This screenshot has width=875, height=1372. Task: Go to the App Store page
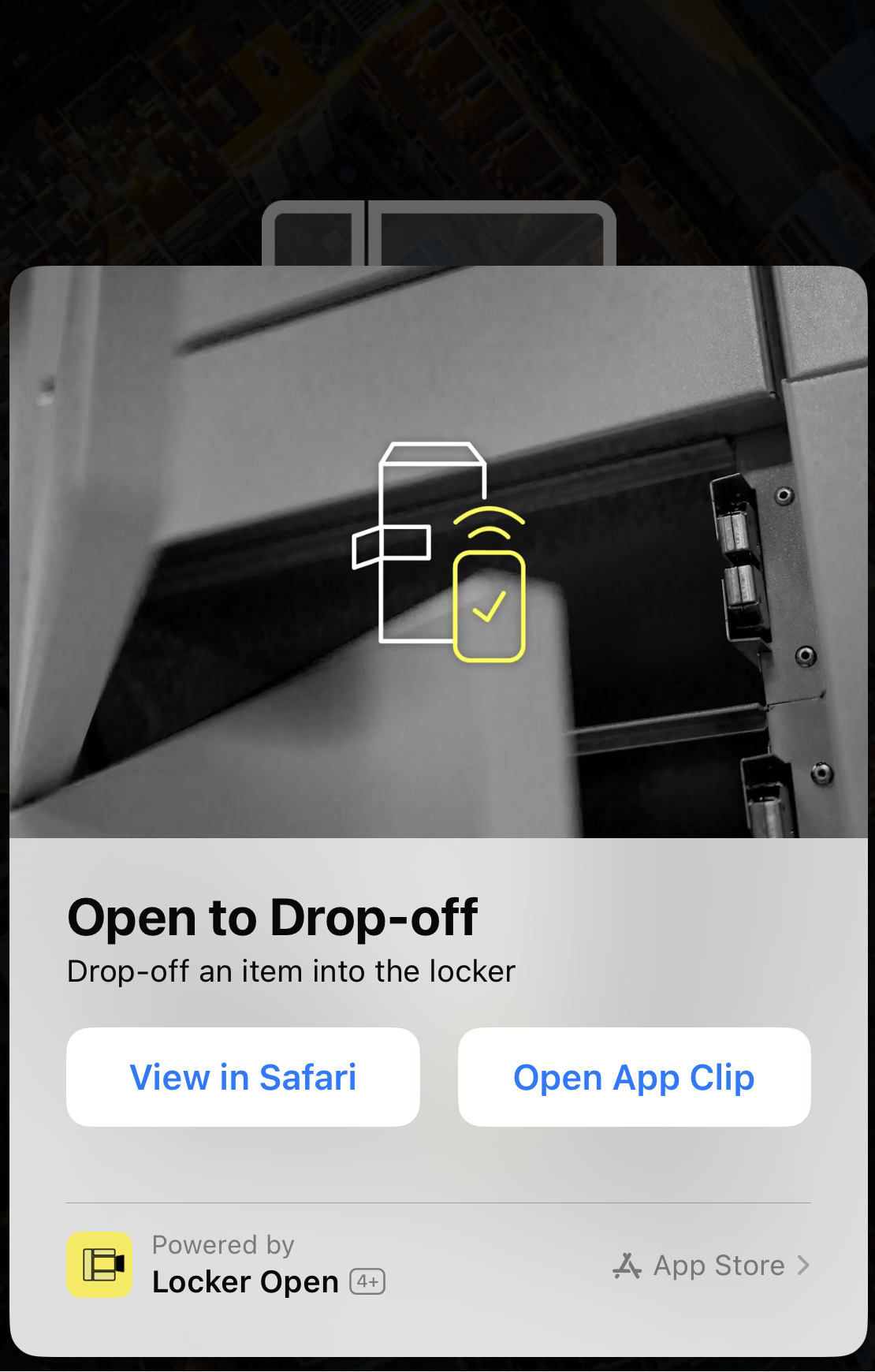tap(712, 1266)
